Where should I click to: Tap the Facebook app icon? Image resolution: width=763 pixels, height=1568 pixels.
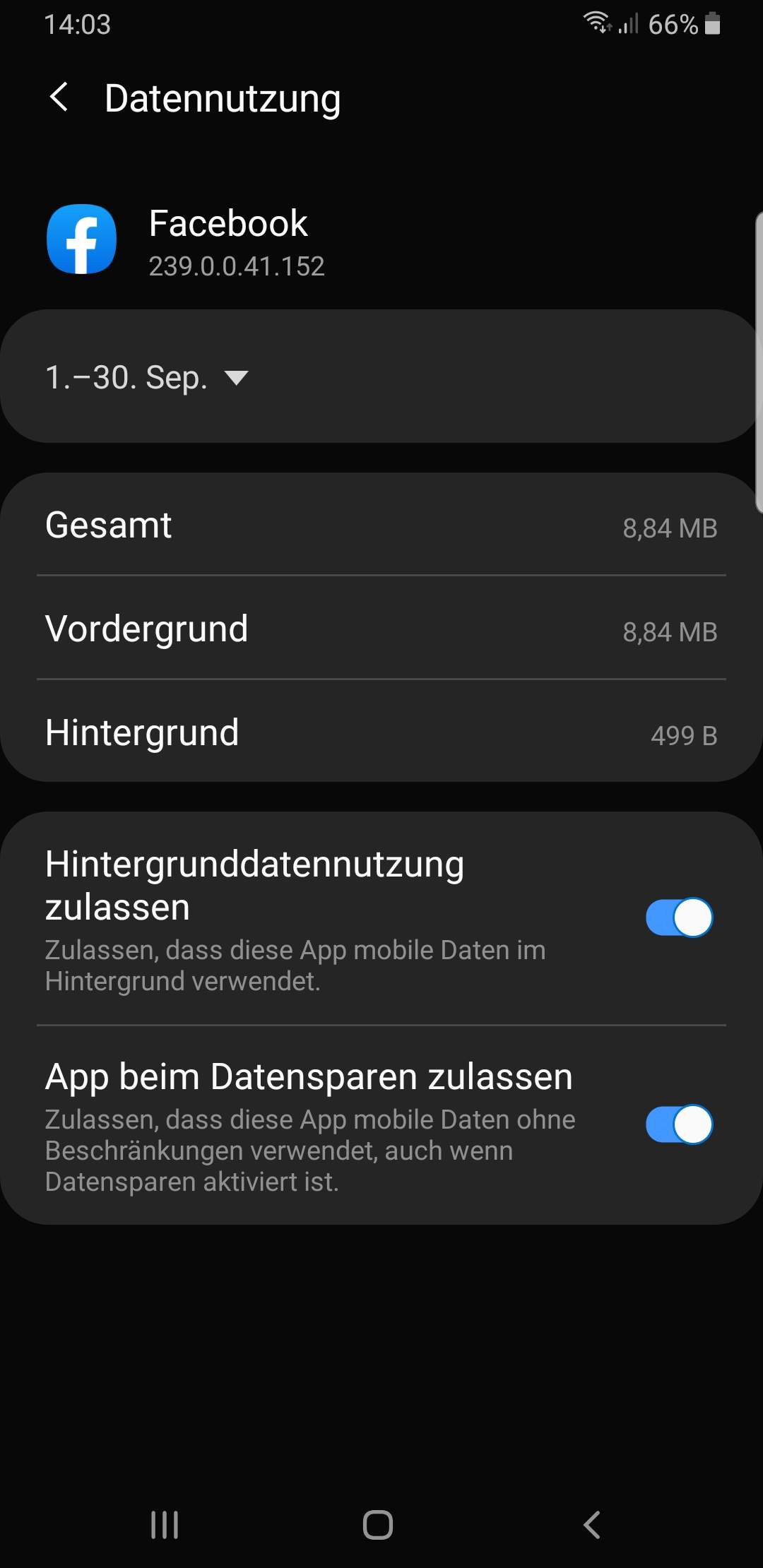pyautogui.click(x=81, y=240)
